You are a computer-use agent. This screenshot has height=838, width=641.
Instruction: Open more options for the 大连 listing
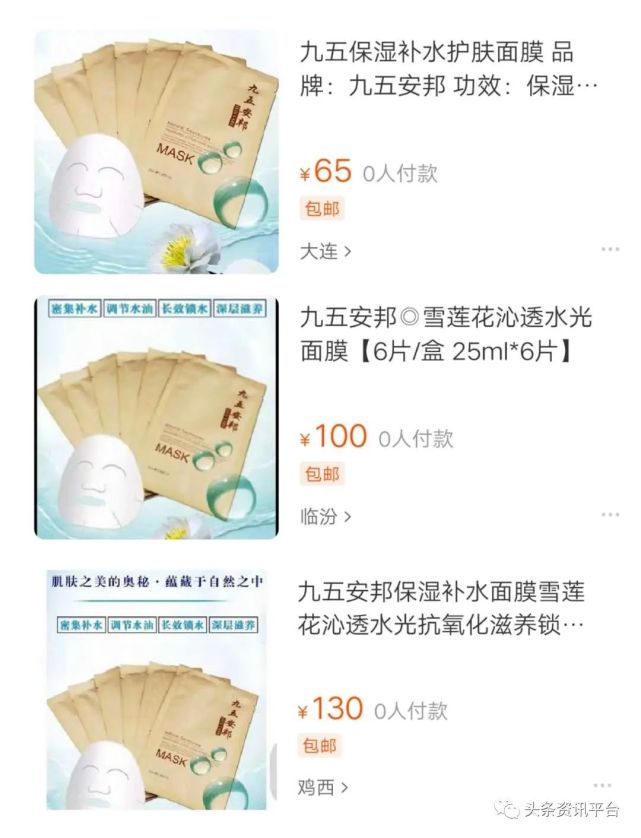(610, 250)
